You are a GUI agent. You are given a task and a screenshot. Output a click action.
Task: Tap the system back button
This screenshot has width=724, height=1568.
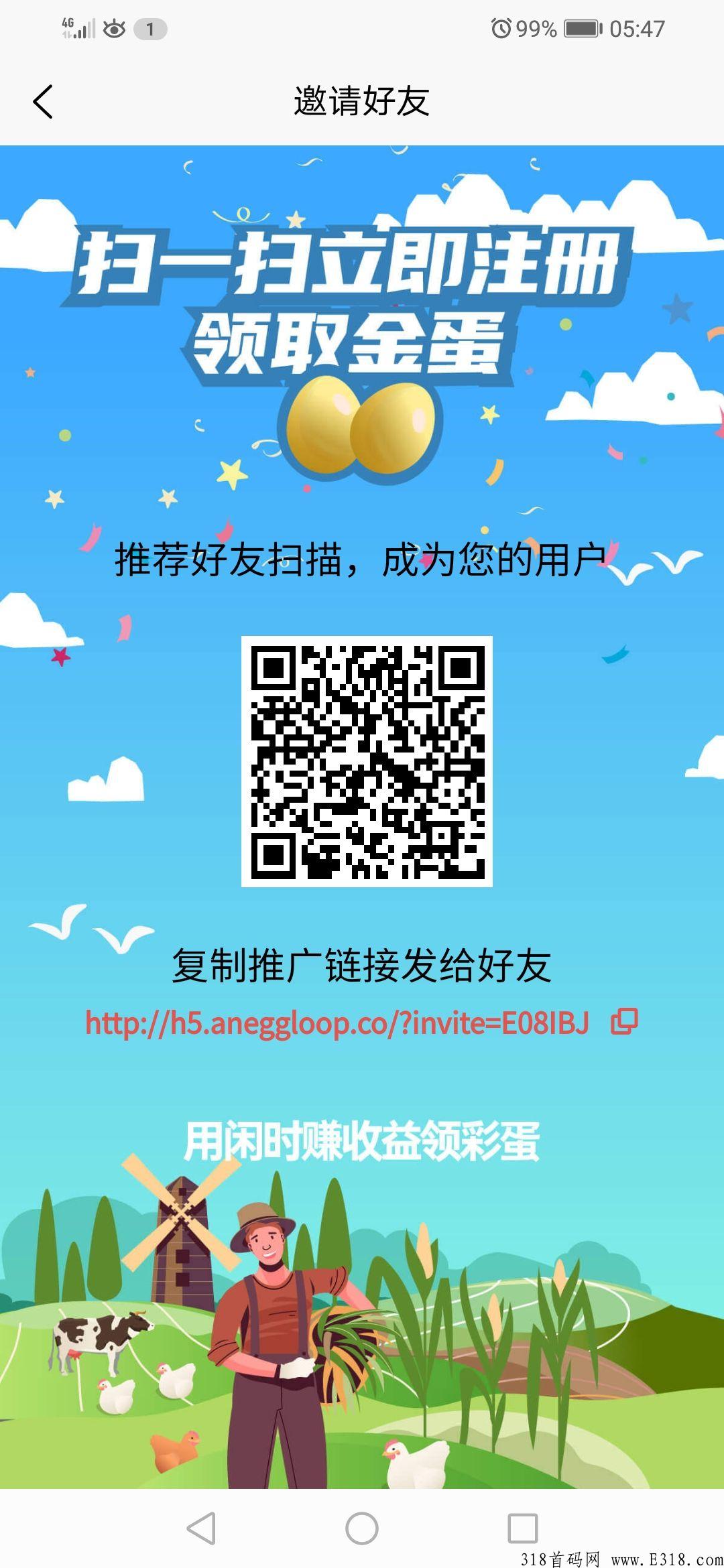click(201, 1528)
